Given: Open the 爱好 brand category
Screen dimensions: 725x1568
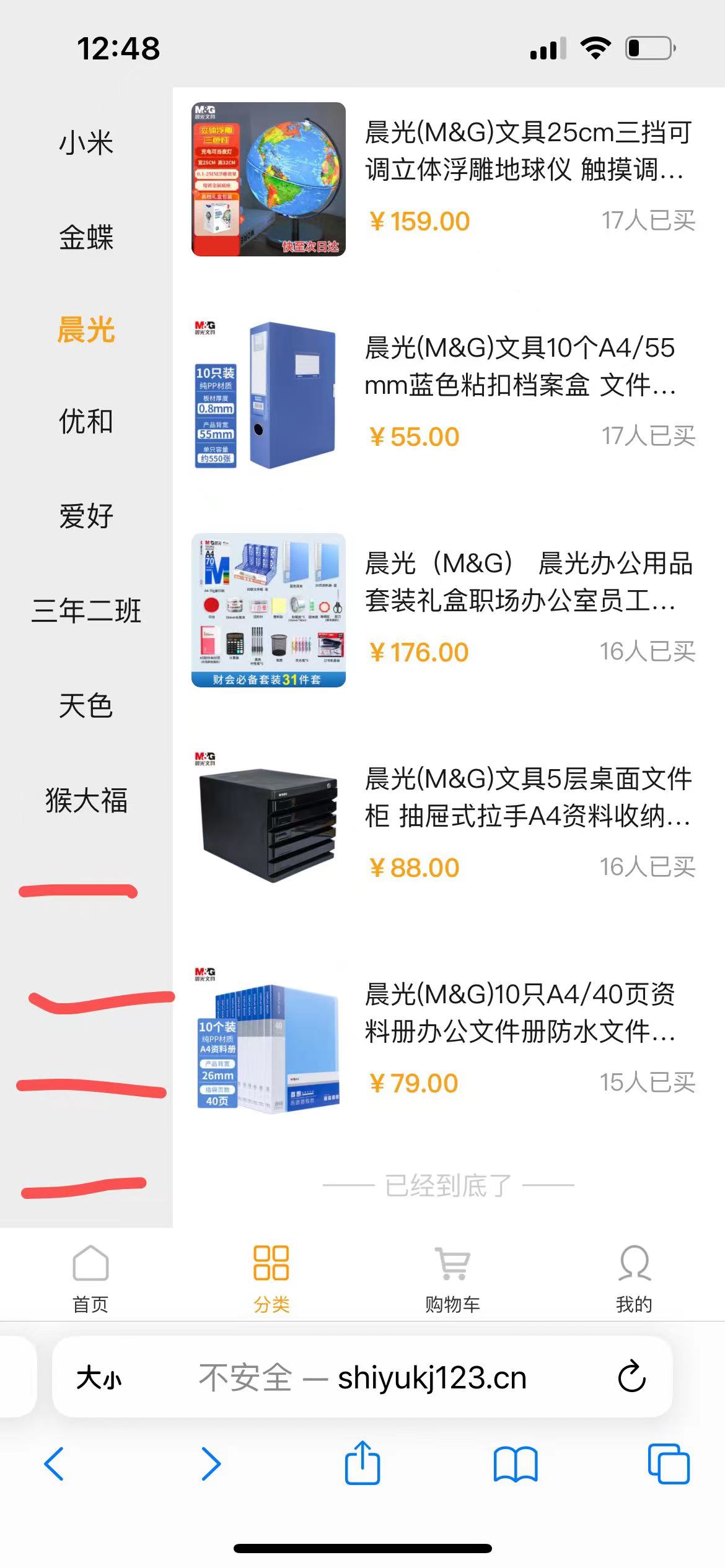Looking at the screenshot, I should 86,516.
